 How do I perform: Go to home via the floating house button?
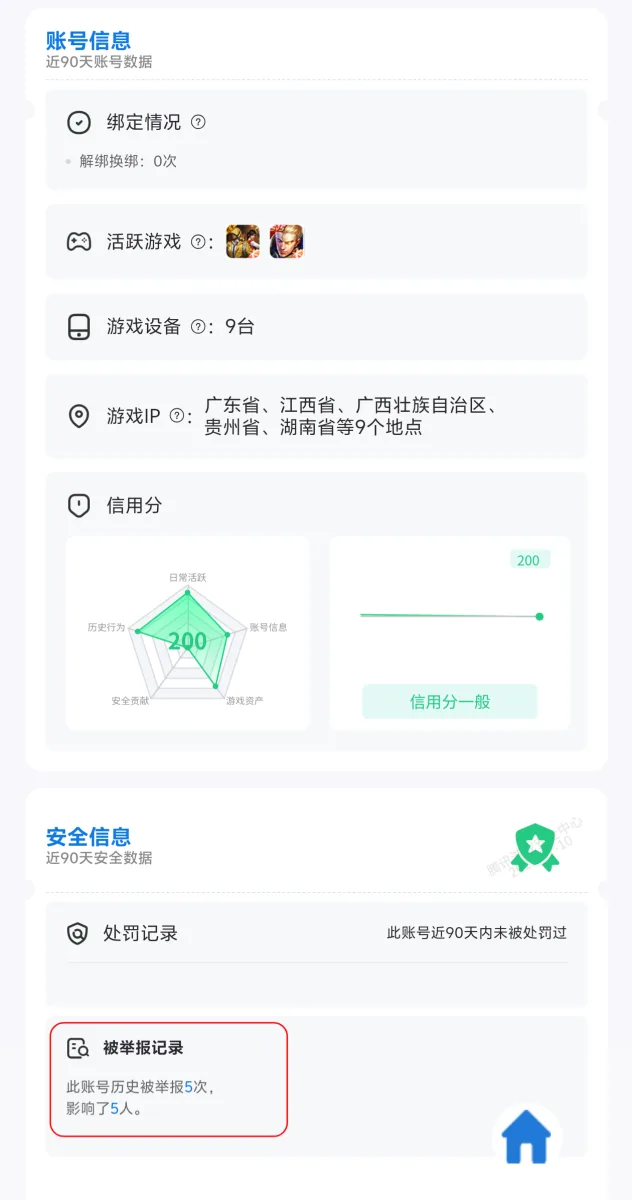527,1138
